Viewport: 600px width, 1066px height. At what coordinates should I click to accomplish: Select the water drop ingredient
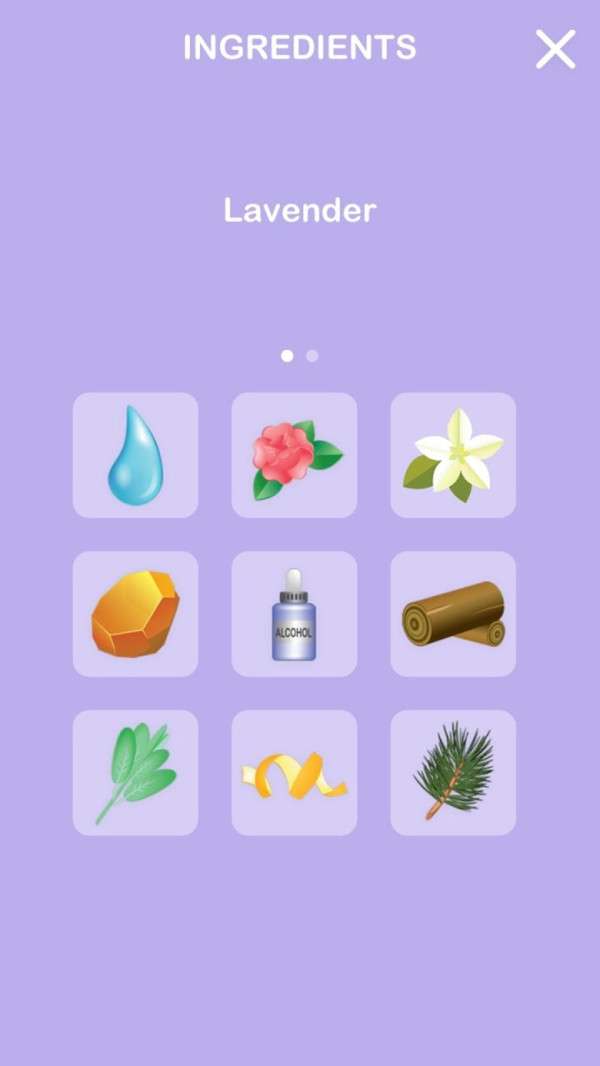coord(135,455)
